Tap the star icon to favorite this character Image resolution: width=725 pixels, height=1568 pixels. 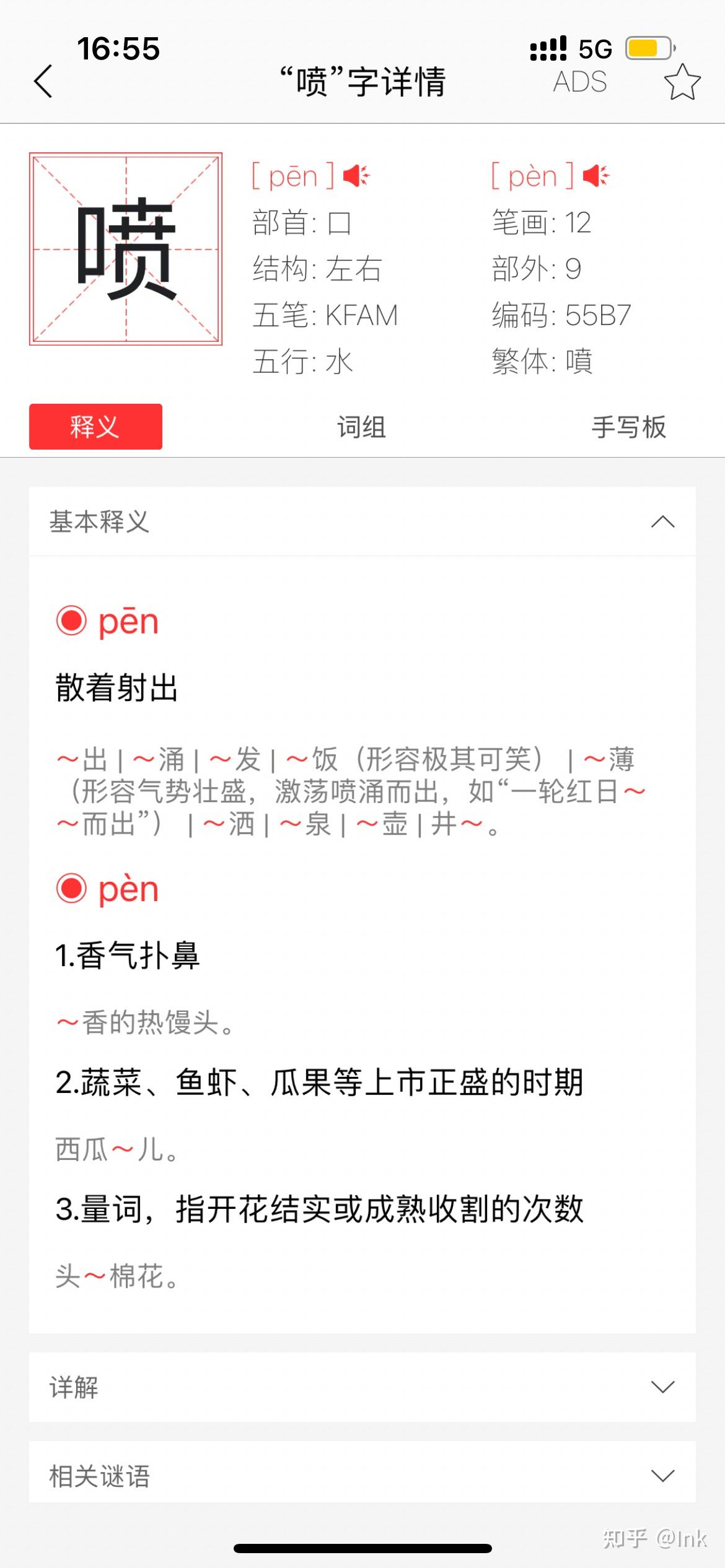tap(682, 82)
